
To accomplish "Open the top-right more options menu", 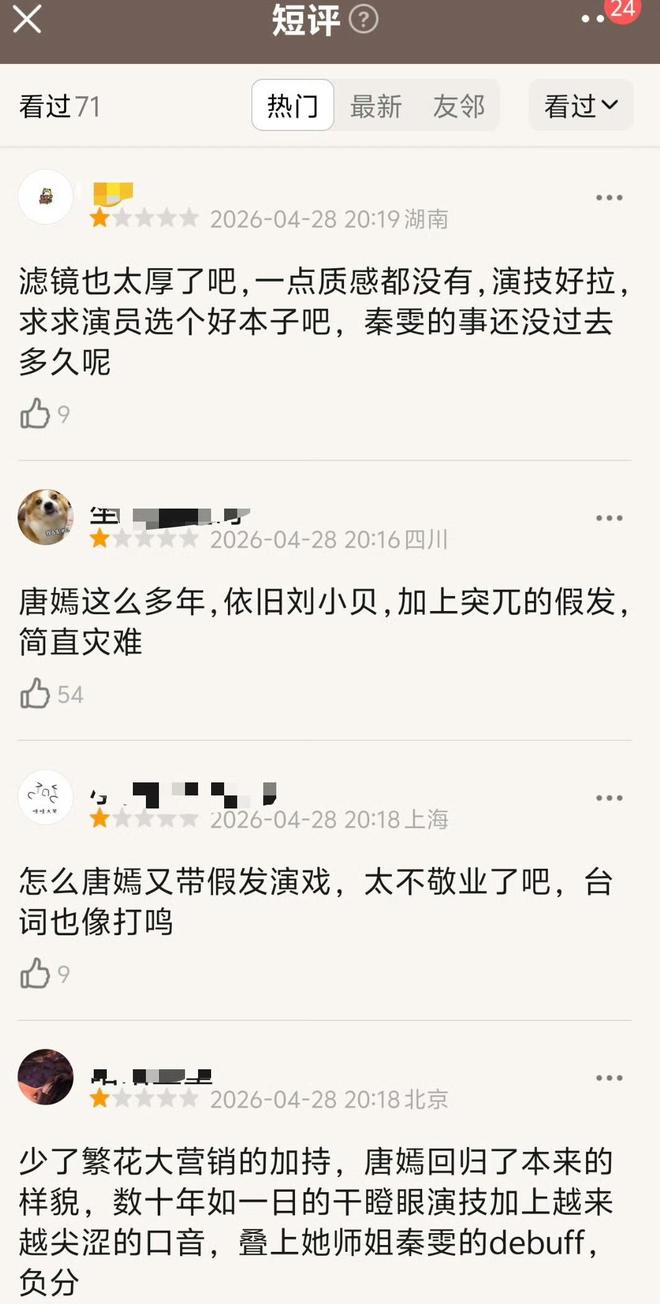I will coord(596,20).
